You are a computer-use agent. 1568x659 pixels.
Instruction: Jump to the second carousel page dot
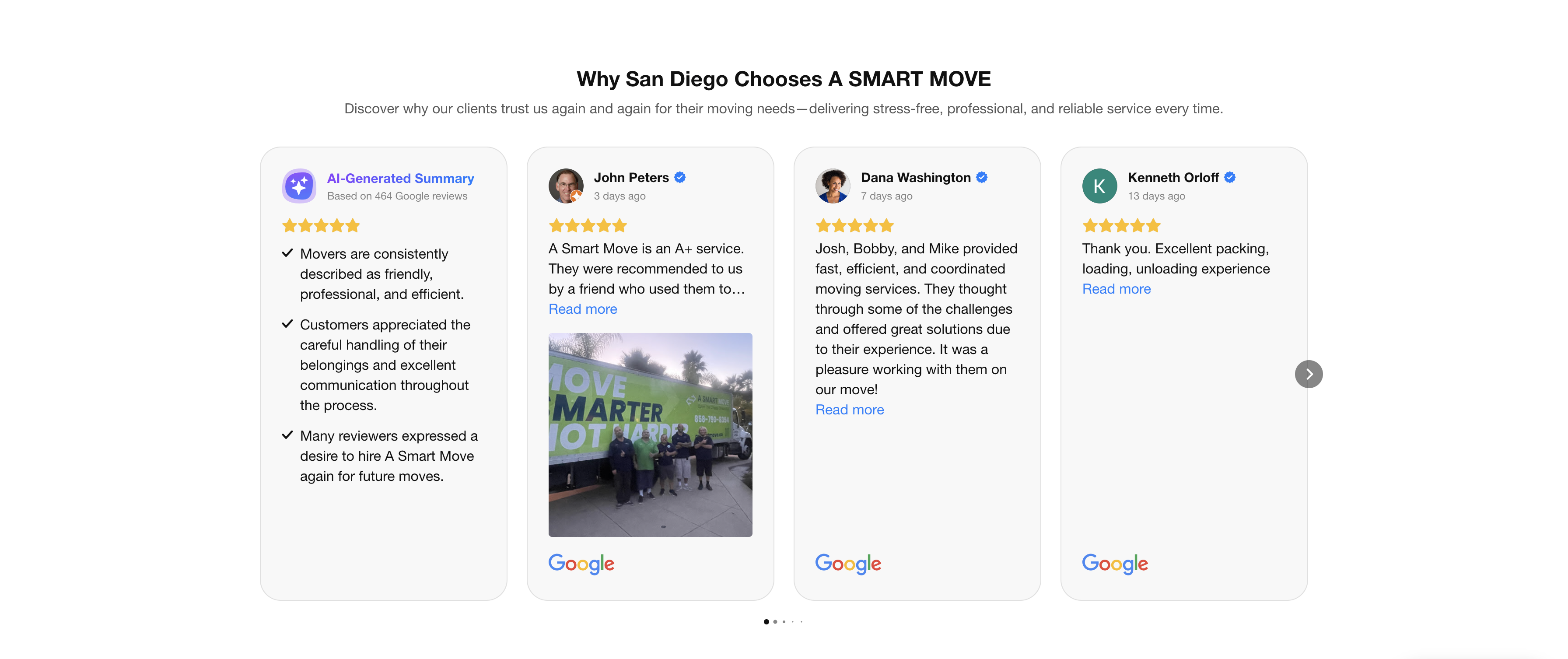(x=775, y=622)
